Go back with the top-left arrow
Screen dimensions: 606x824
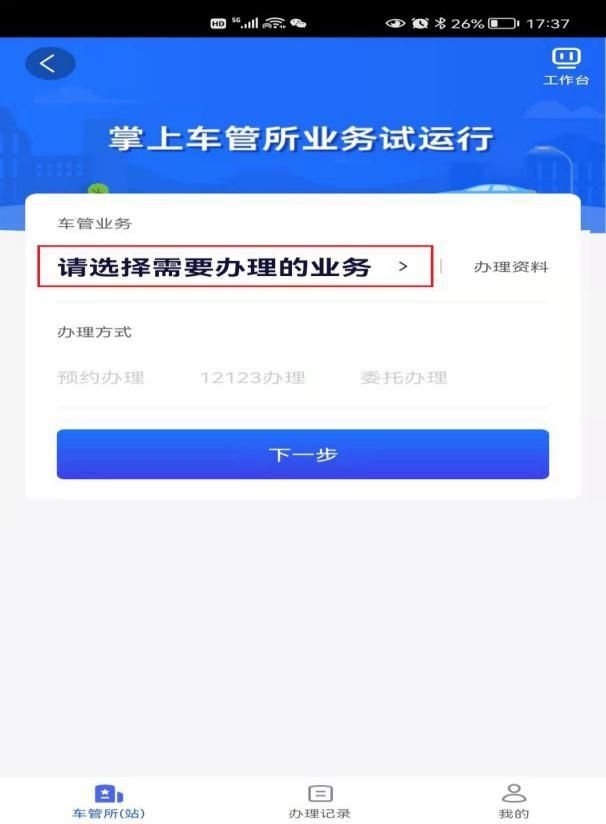point(49,64)
